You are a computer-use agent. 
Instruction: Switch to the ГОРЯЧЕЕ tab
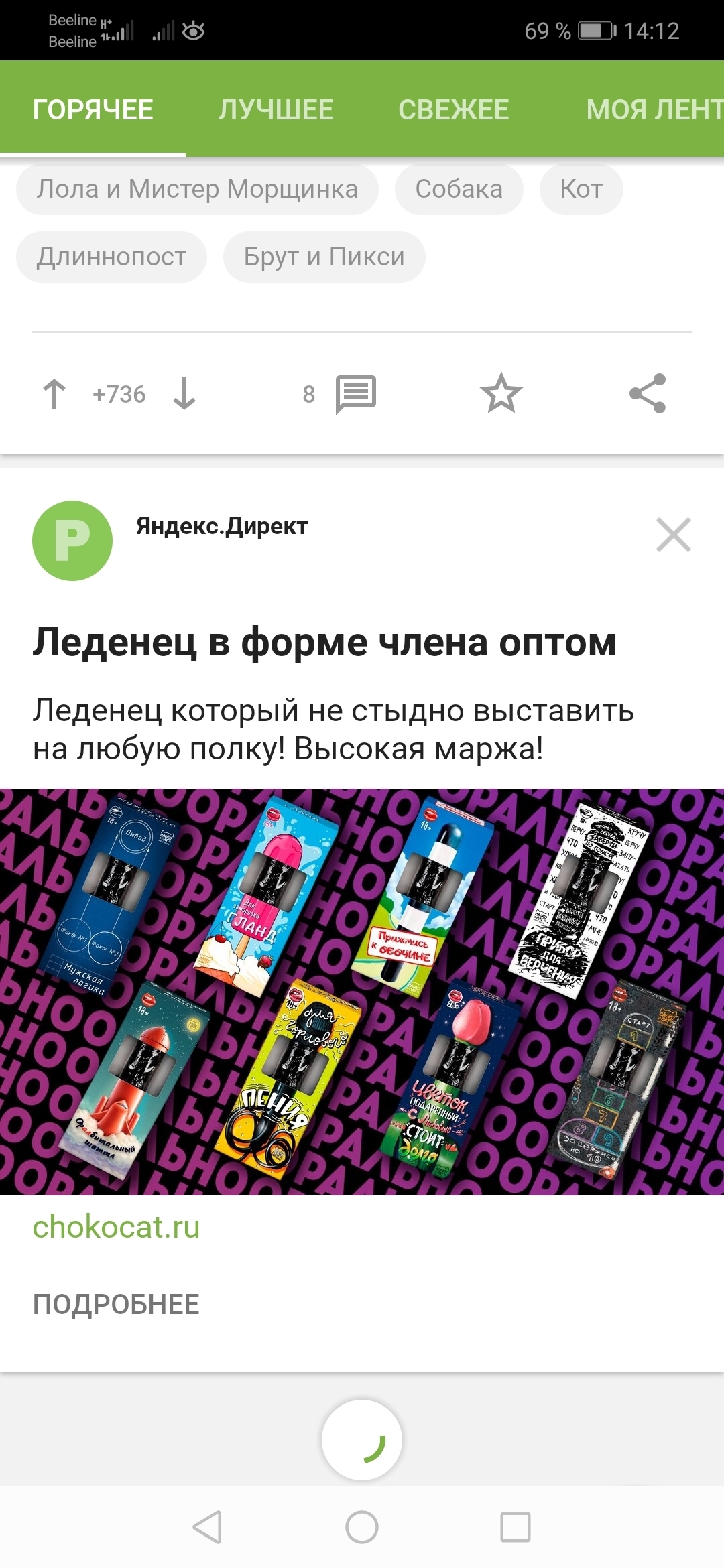[93, 109]
